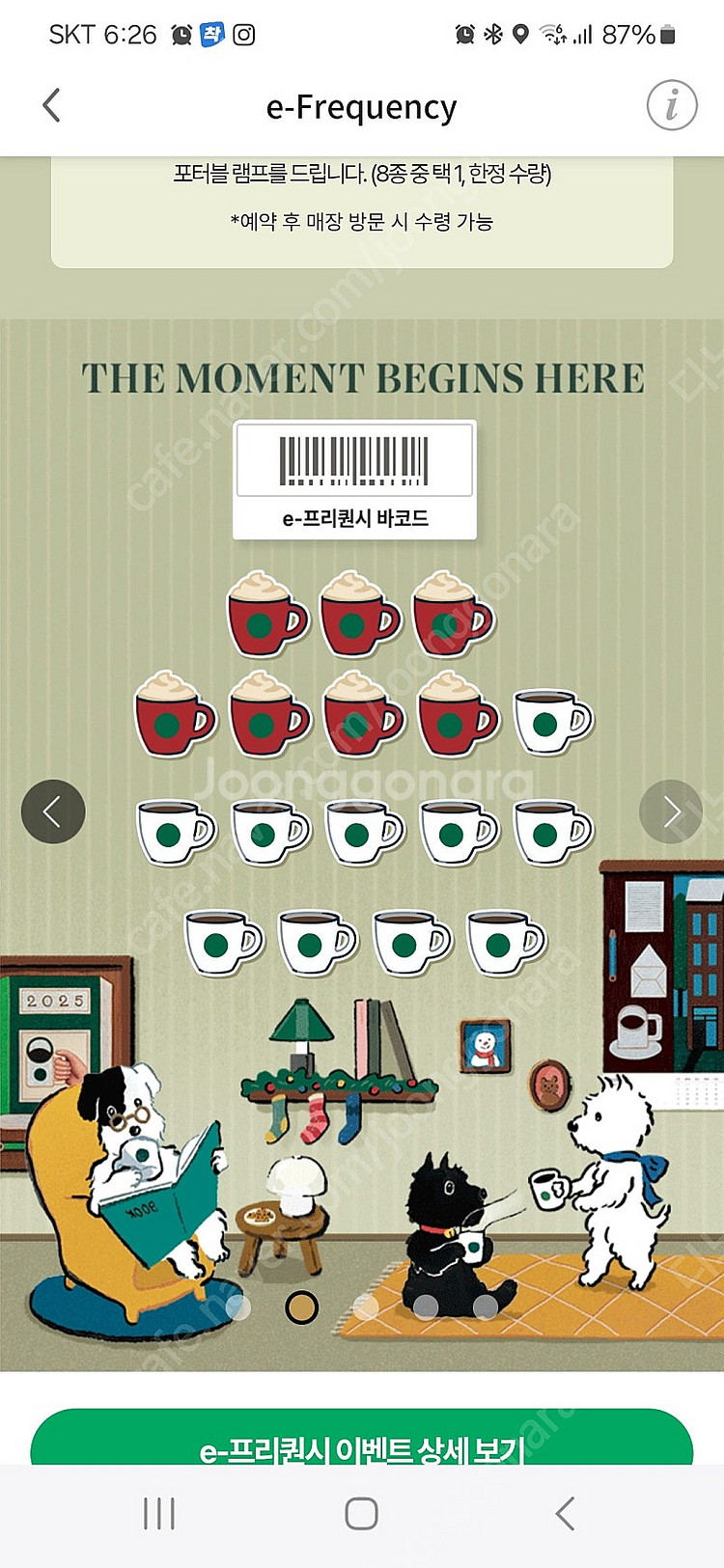
Task: Open e-프리퀀시 이벤트 상세 보기
Action: coord(362,1441)
